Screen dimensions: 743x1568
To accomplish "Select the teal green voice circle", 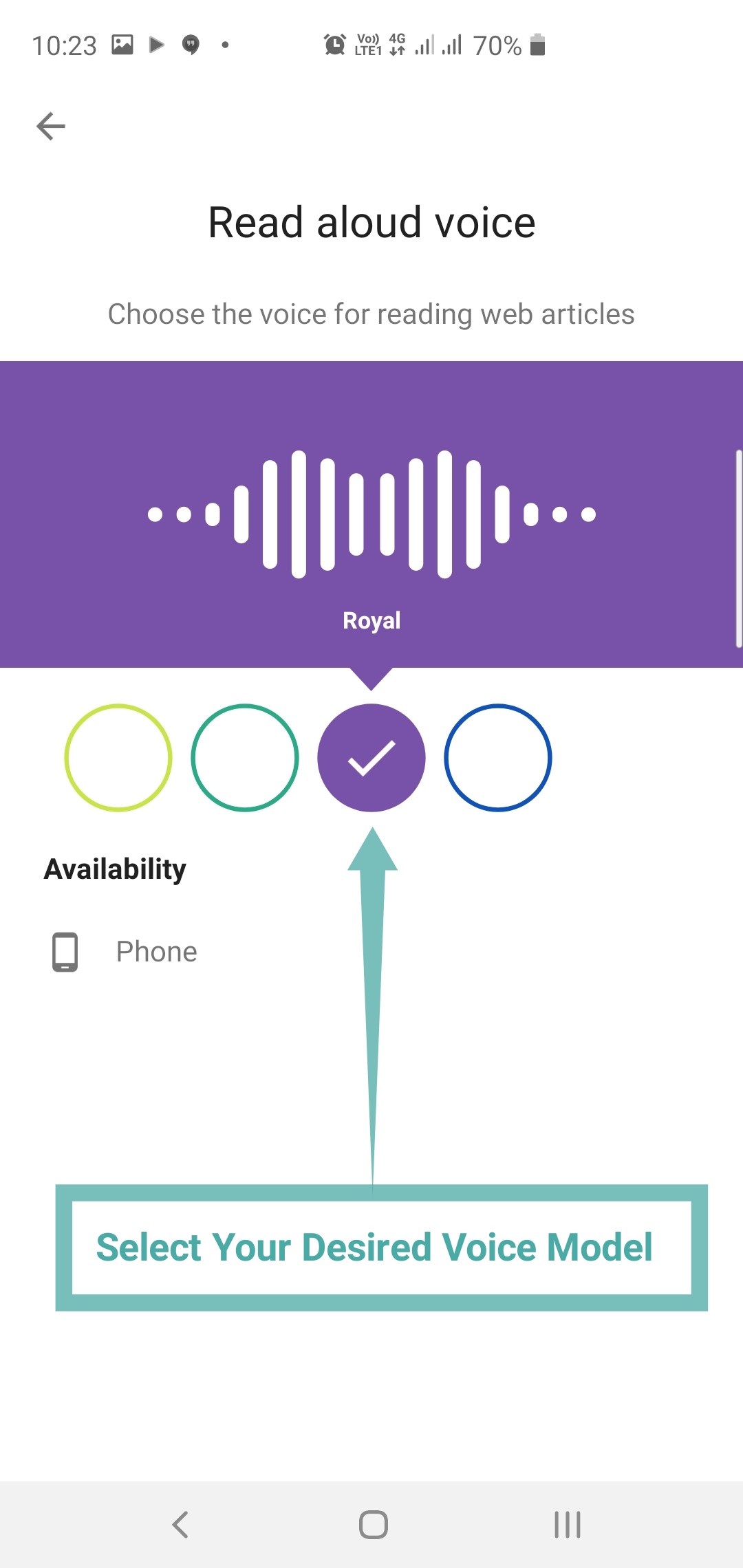I will point(245,758).
